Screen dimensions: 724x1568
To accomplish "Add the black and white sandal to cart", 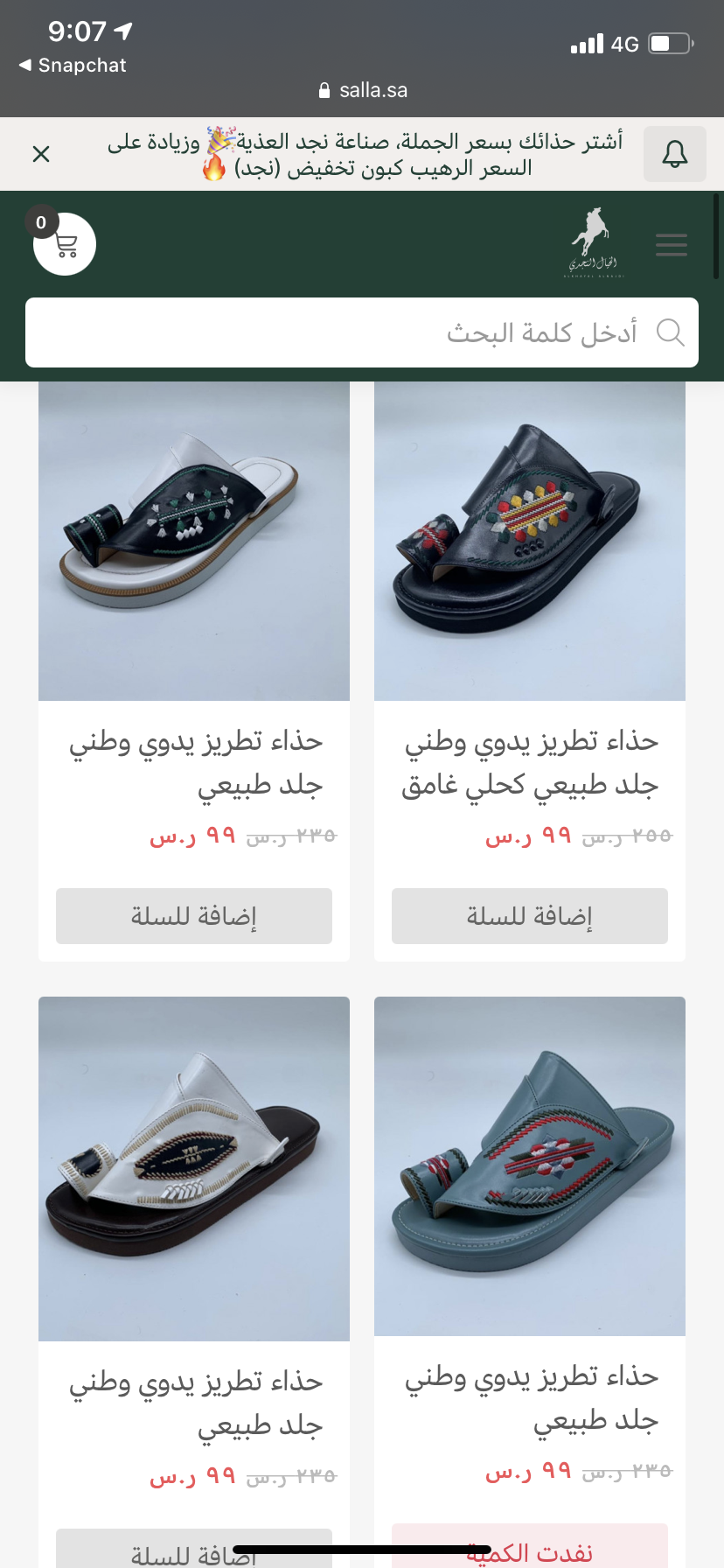I will click(x=194, y=916).
